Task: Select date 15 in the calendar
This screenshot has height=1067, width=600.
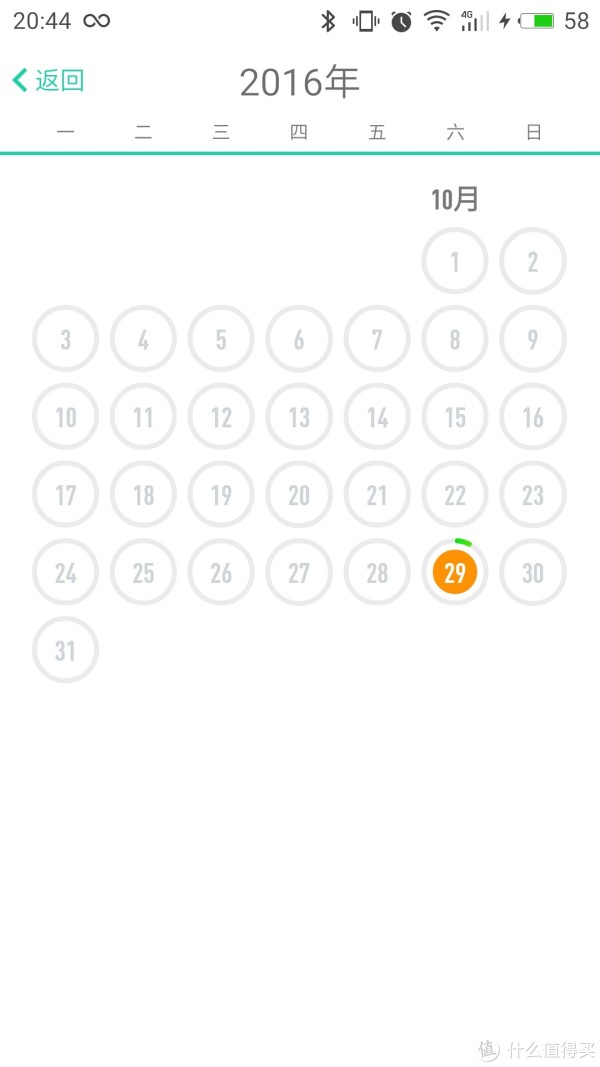Action: [455, 416]
